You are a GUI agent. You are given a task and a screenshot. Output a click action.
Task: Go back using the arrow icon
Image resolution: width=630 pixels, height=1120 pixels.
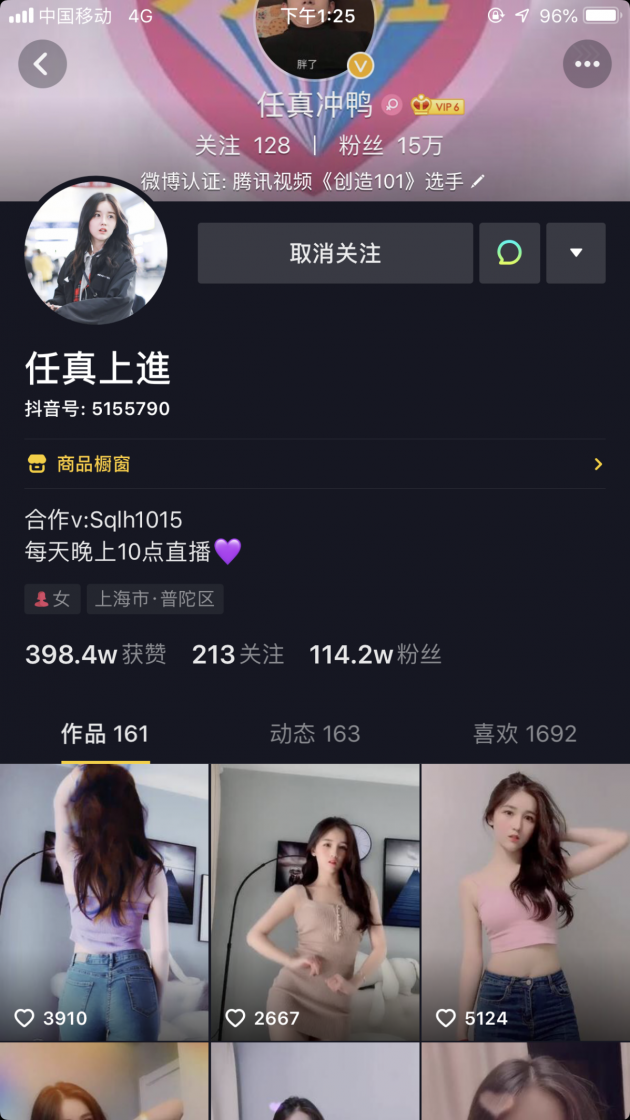(42, 64)
